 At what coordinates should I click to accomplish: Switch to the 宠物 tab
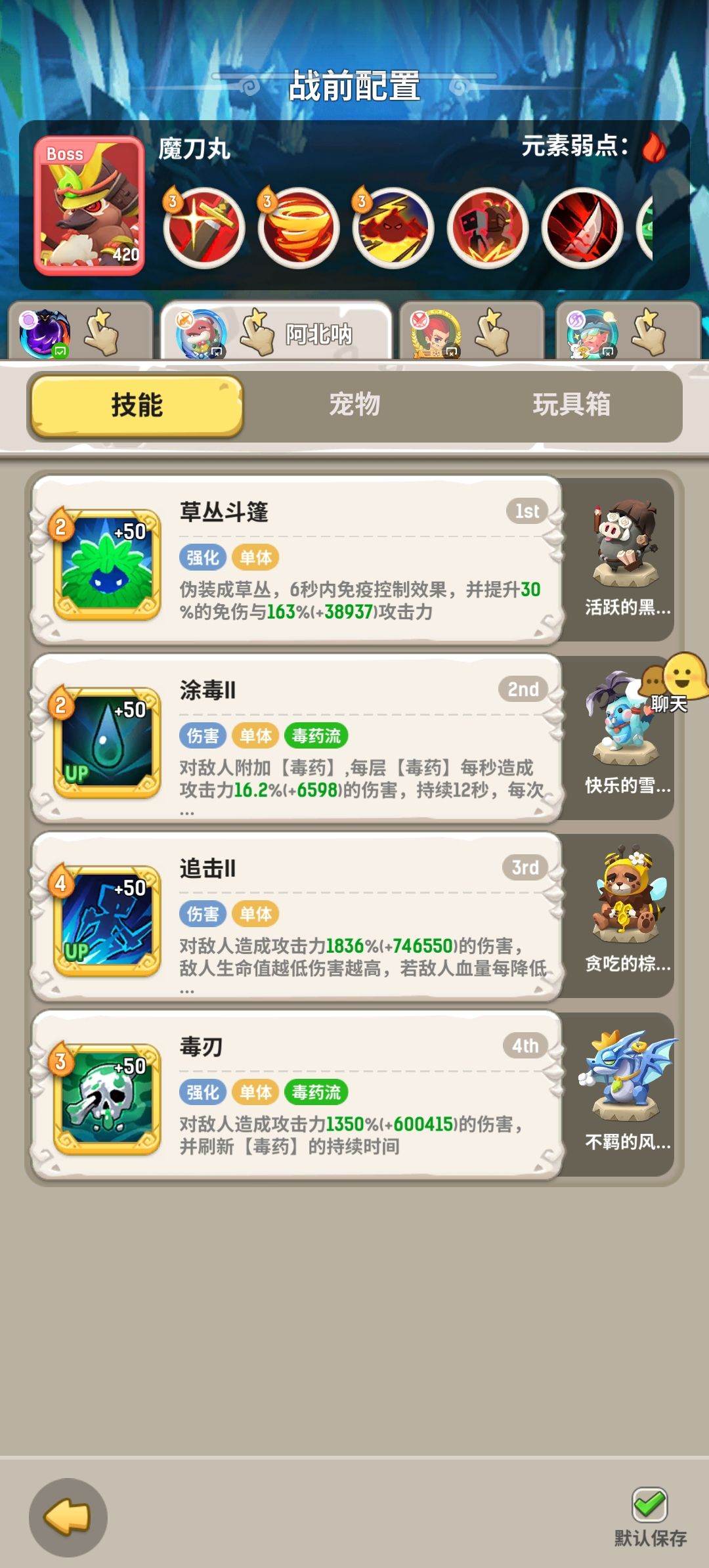pos(354,407)
